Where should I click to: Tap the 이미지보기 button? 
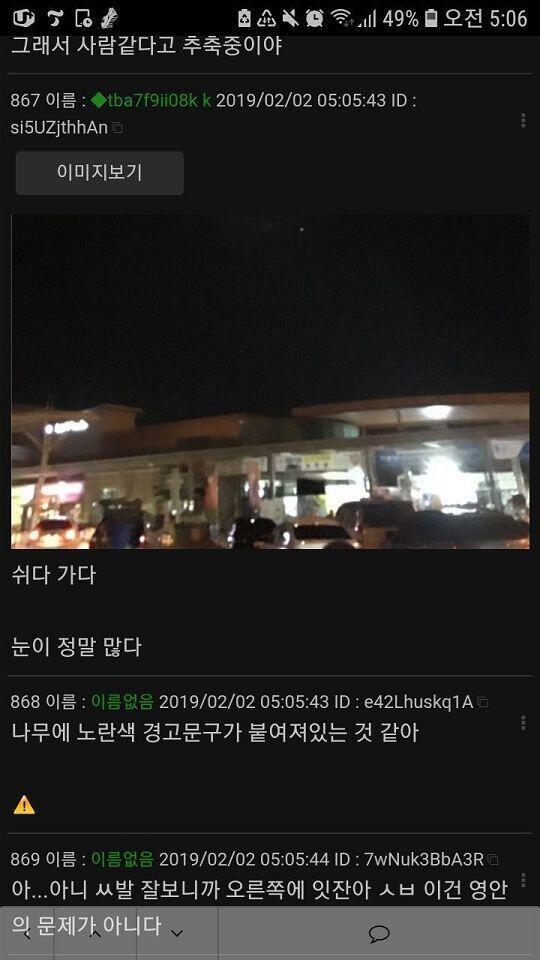click(x=100, y=173)
